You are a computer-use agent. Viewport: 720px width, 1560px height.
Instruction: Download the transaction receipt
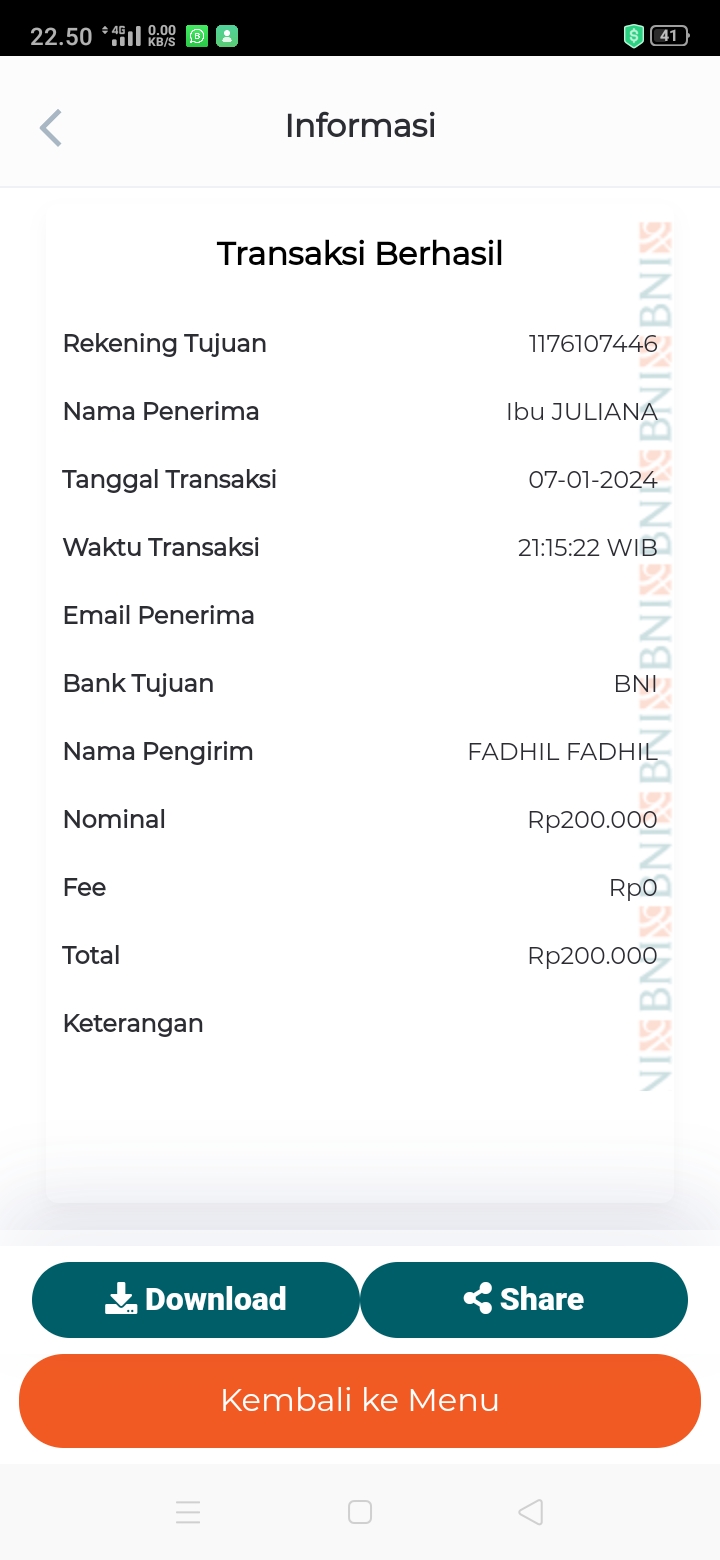(x=196, y=1299)
